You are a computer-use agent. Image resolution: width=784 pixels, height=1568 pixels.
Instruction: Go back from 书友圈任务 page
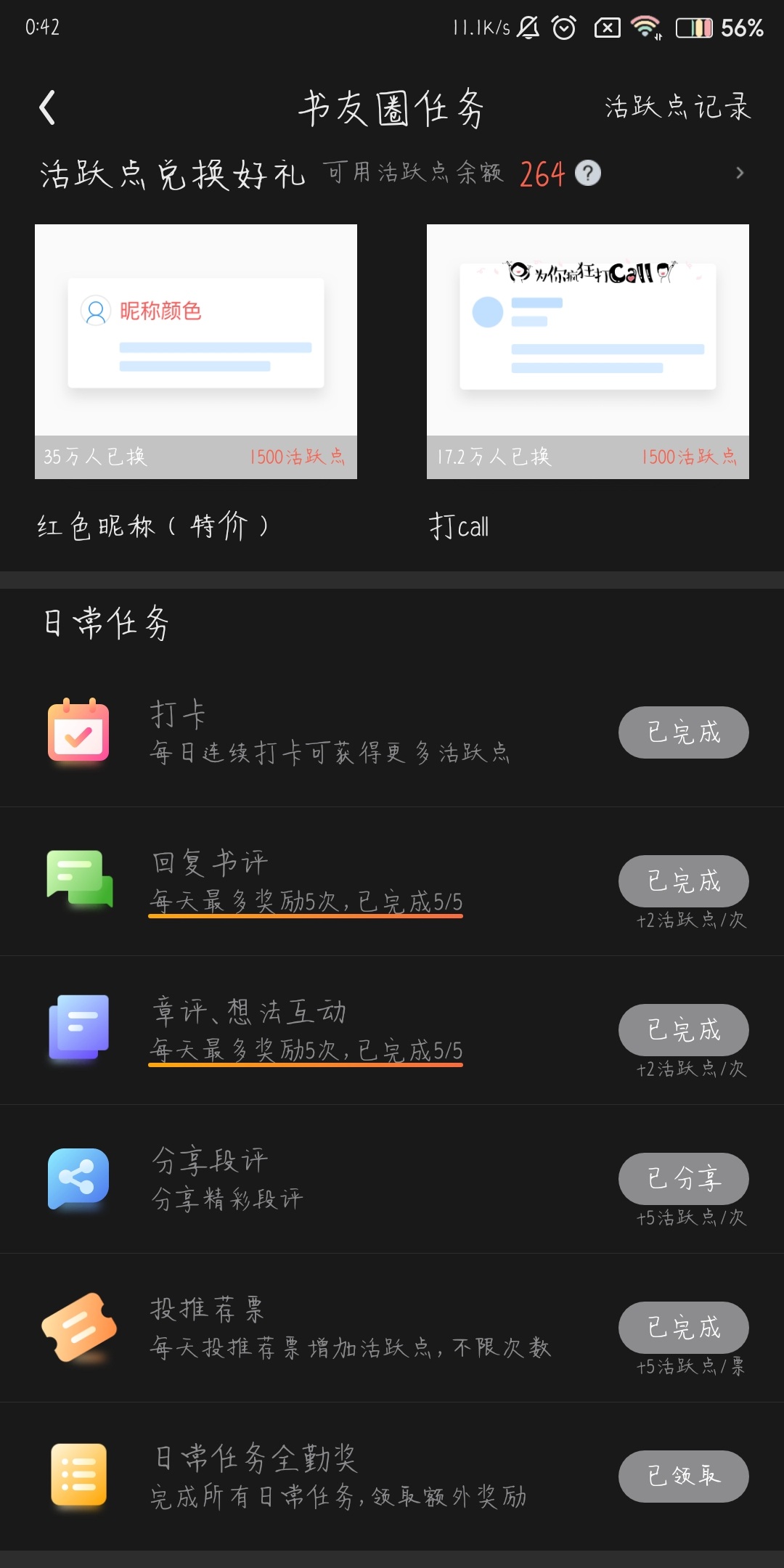point(47,107)
